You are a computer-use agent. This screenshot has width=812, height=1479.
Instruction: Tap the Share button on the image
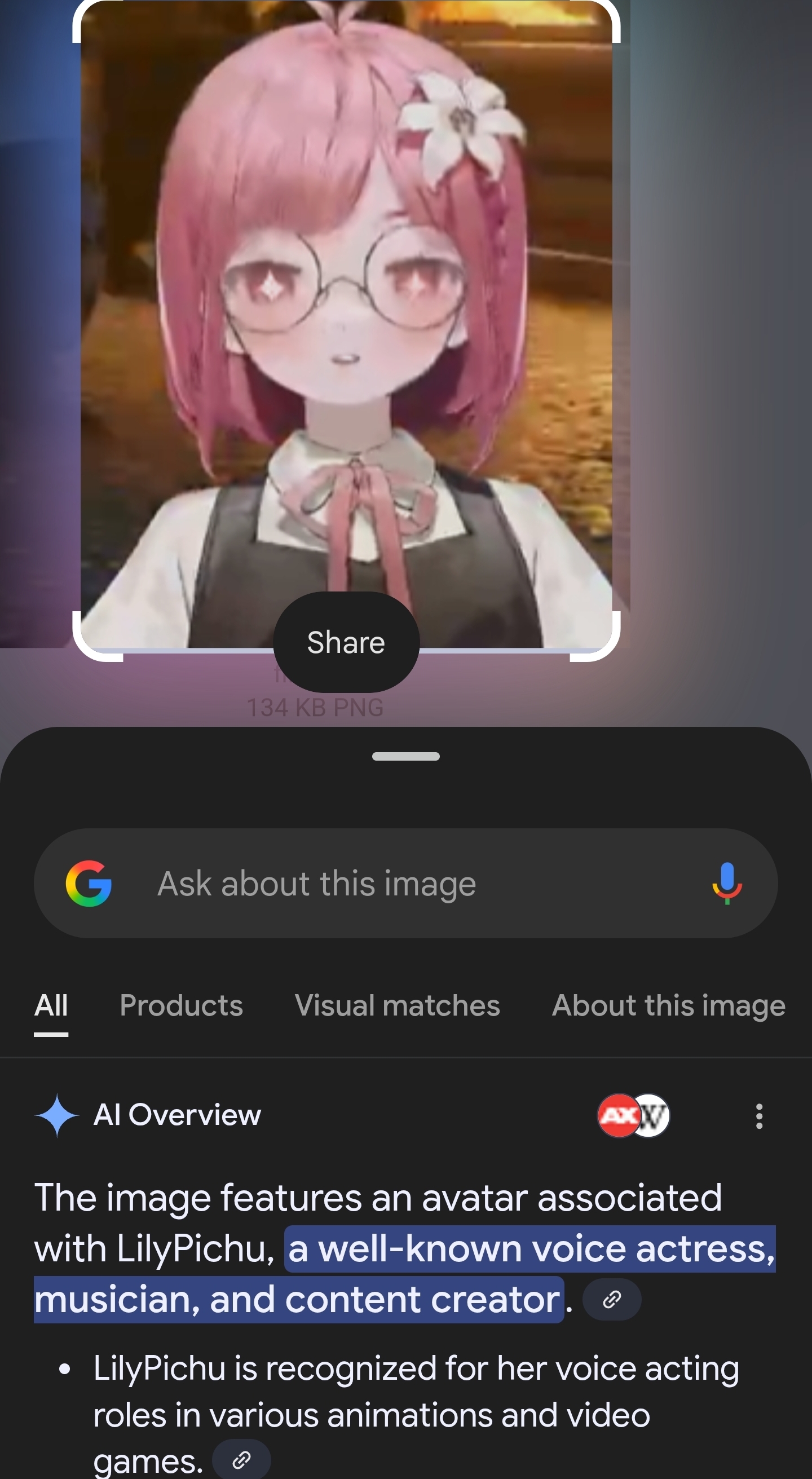tap(346, 642)
